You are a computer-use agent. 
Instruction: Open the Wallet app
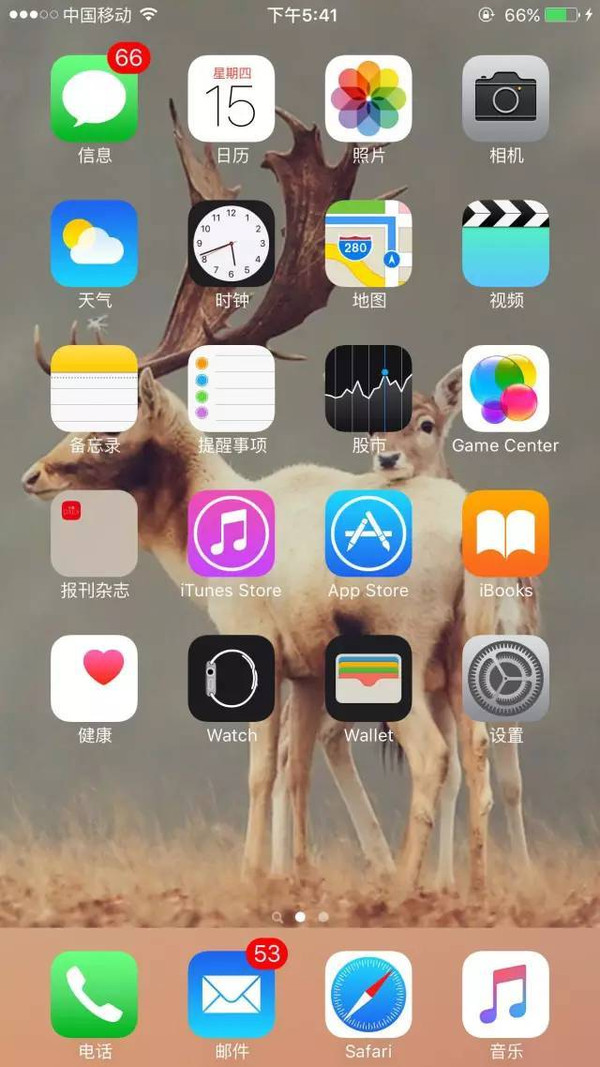pos(369,678)
